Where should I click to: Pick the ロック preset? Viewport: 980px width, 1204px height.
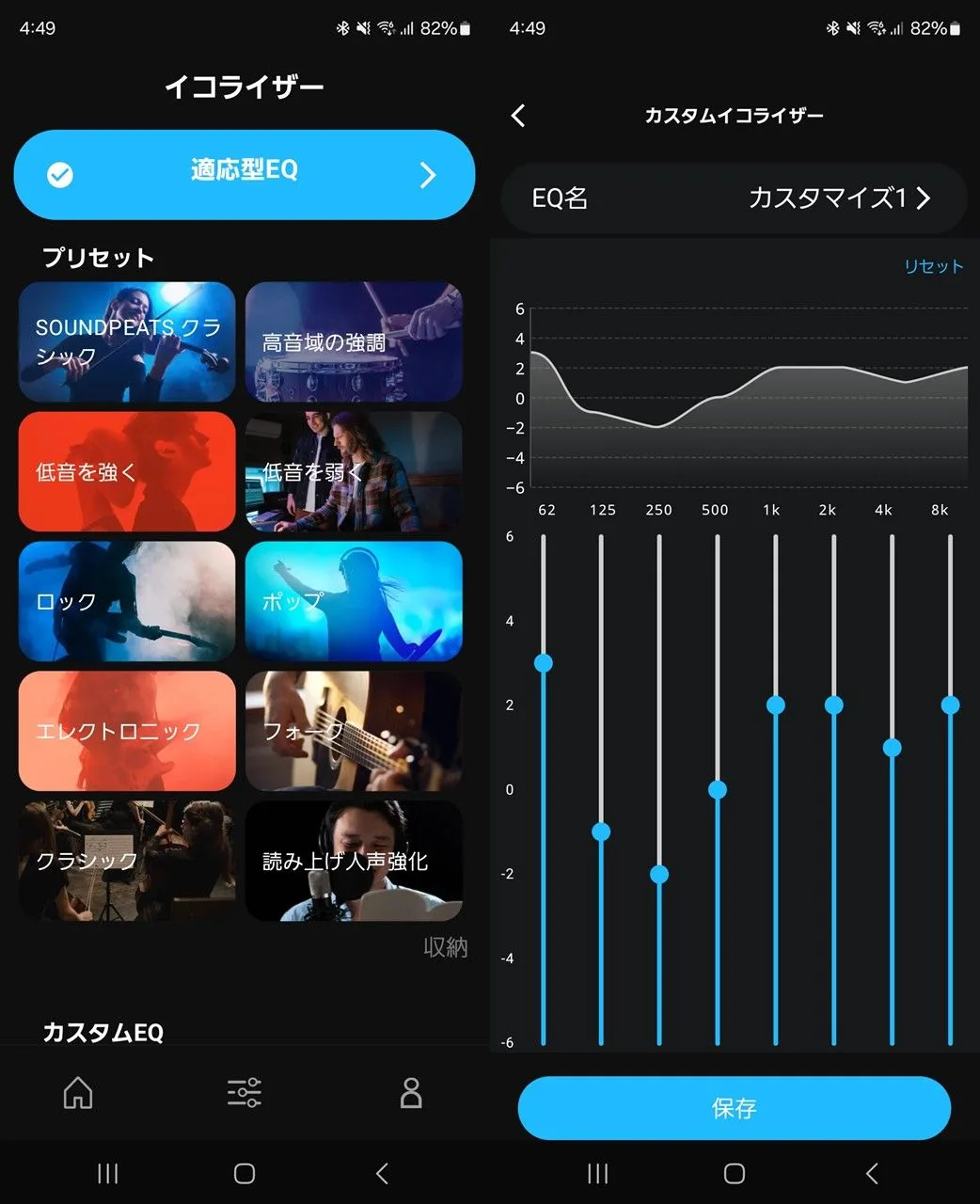point(127,601)
